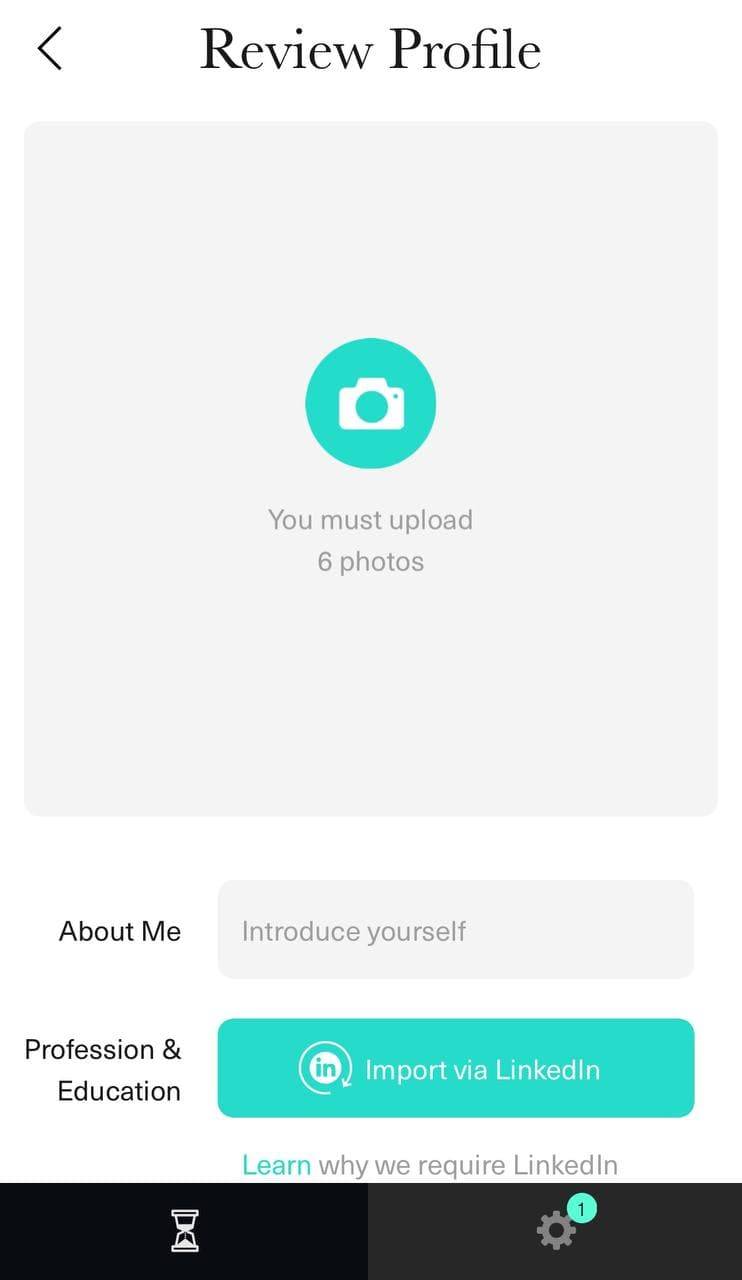Viewport: 742px width, 1280px height.
Task: Switch to the hourglass tab
Action: click(x=184, y=1231)
